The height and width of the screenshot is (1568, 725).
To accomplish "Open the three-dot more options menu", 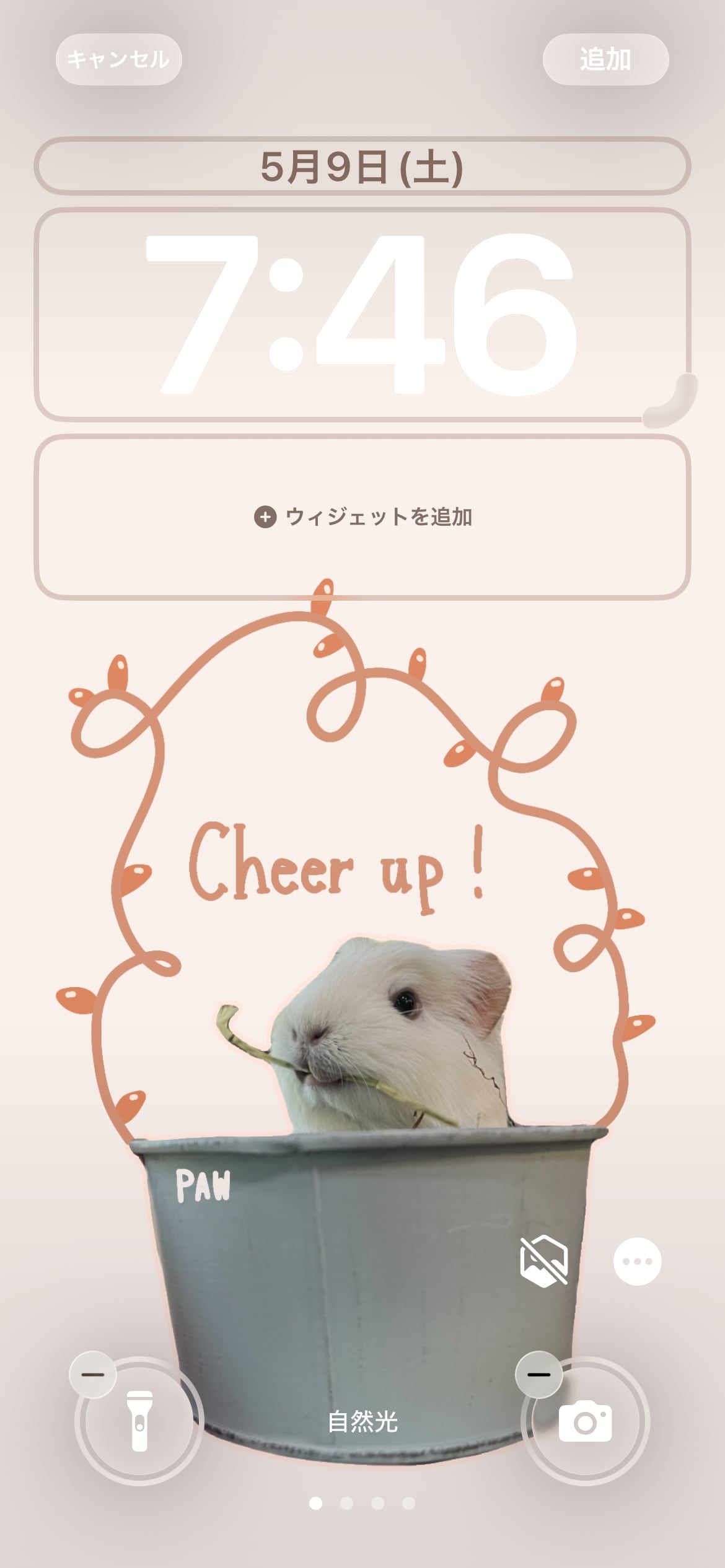I will 637,1261.
